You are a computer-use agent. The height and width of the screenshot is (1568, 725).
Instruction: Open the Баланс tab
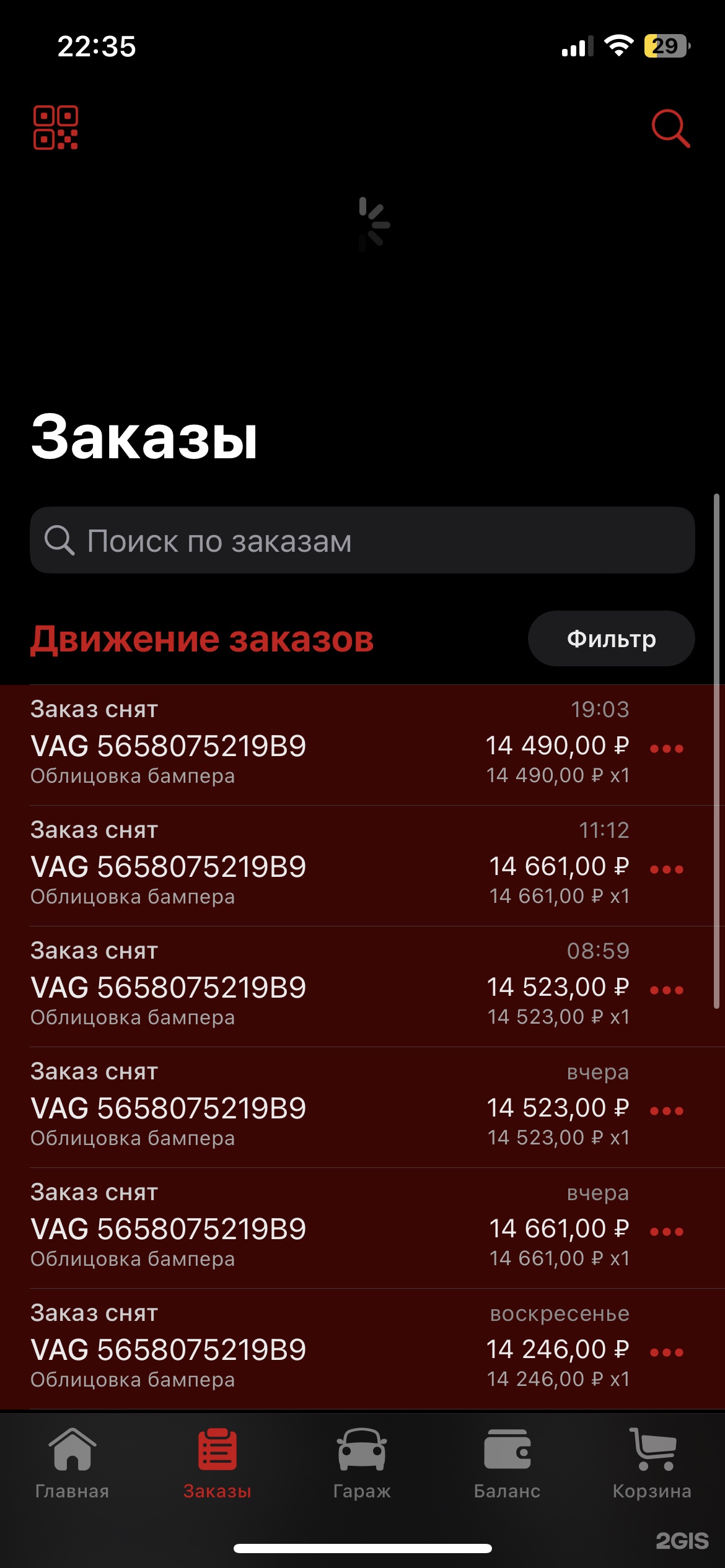(x=507, y=1463)
